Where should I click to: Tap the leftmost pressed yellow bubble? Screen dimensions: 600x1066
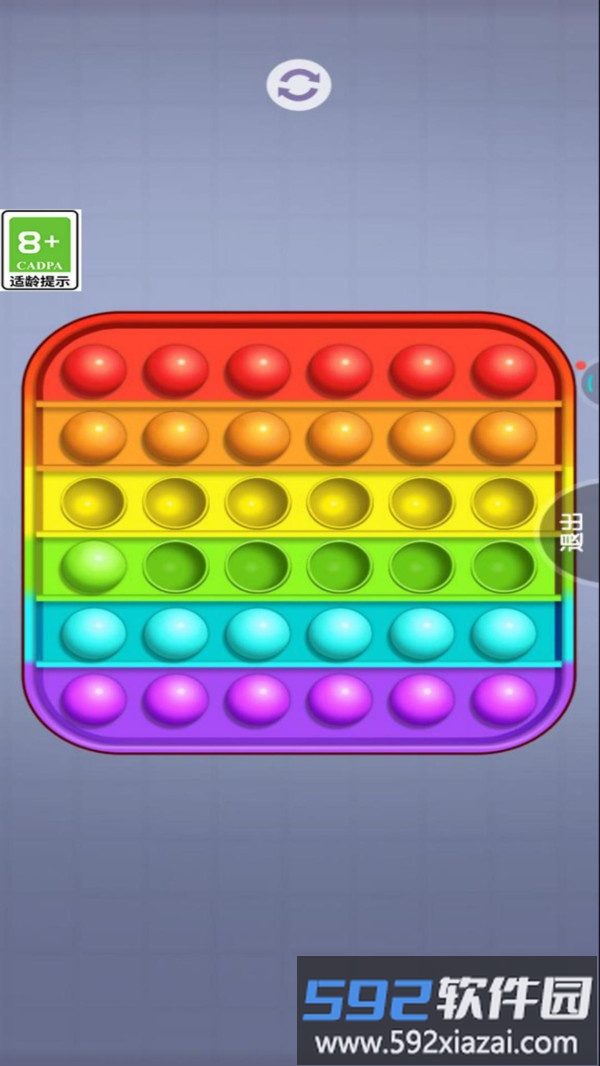point(94,503)
